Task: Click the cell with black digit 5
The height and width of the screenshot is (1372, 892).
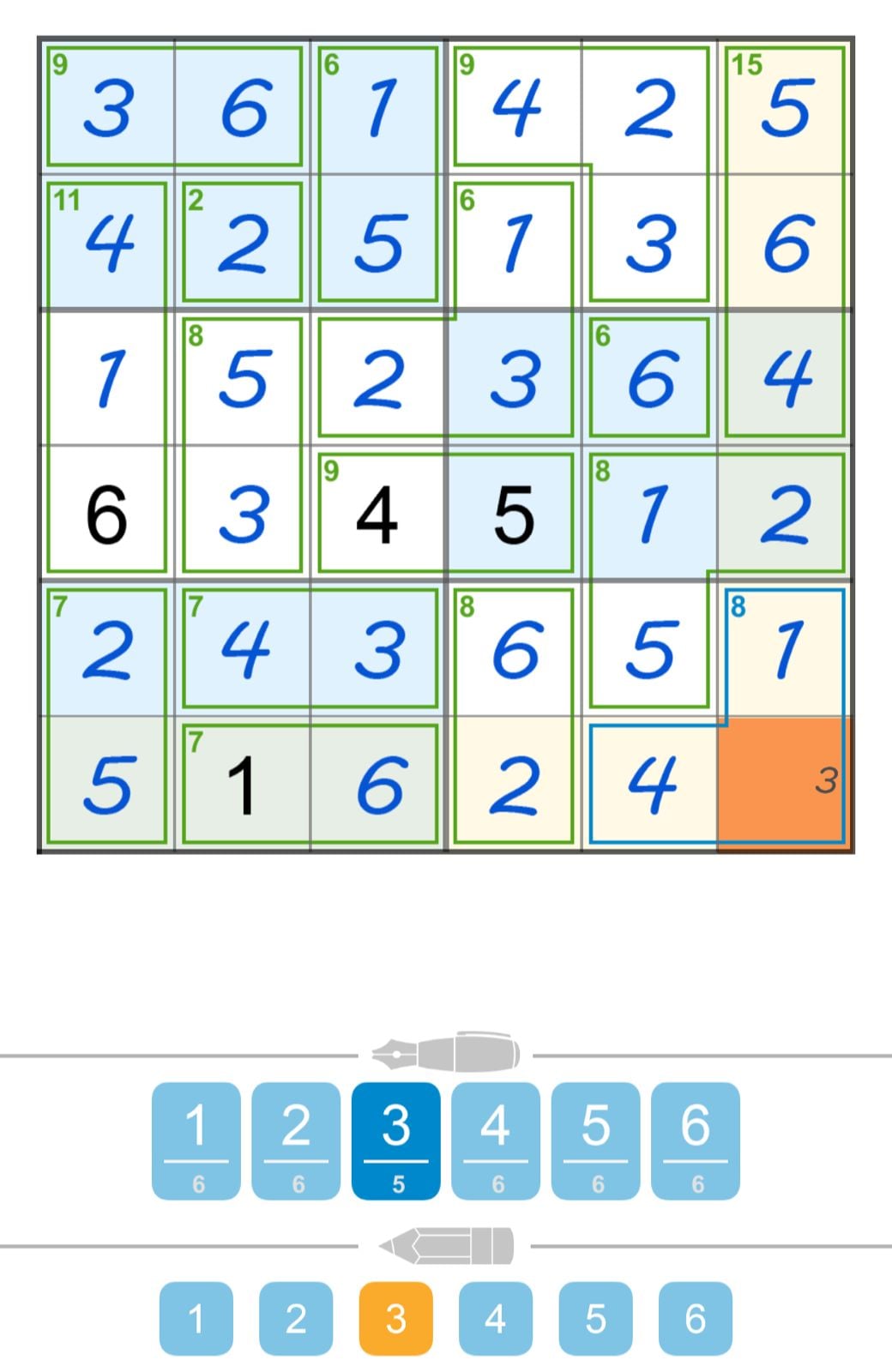Action: click(513, 514)
